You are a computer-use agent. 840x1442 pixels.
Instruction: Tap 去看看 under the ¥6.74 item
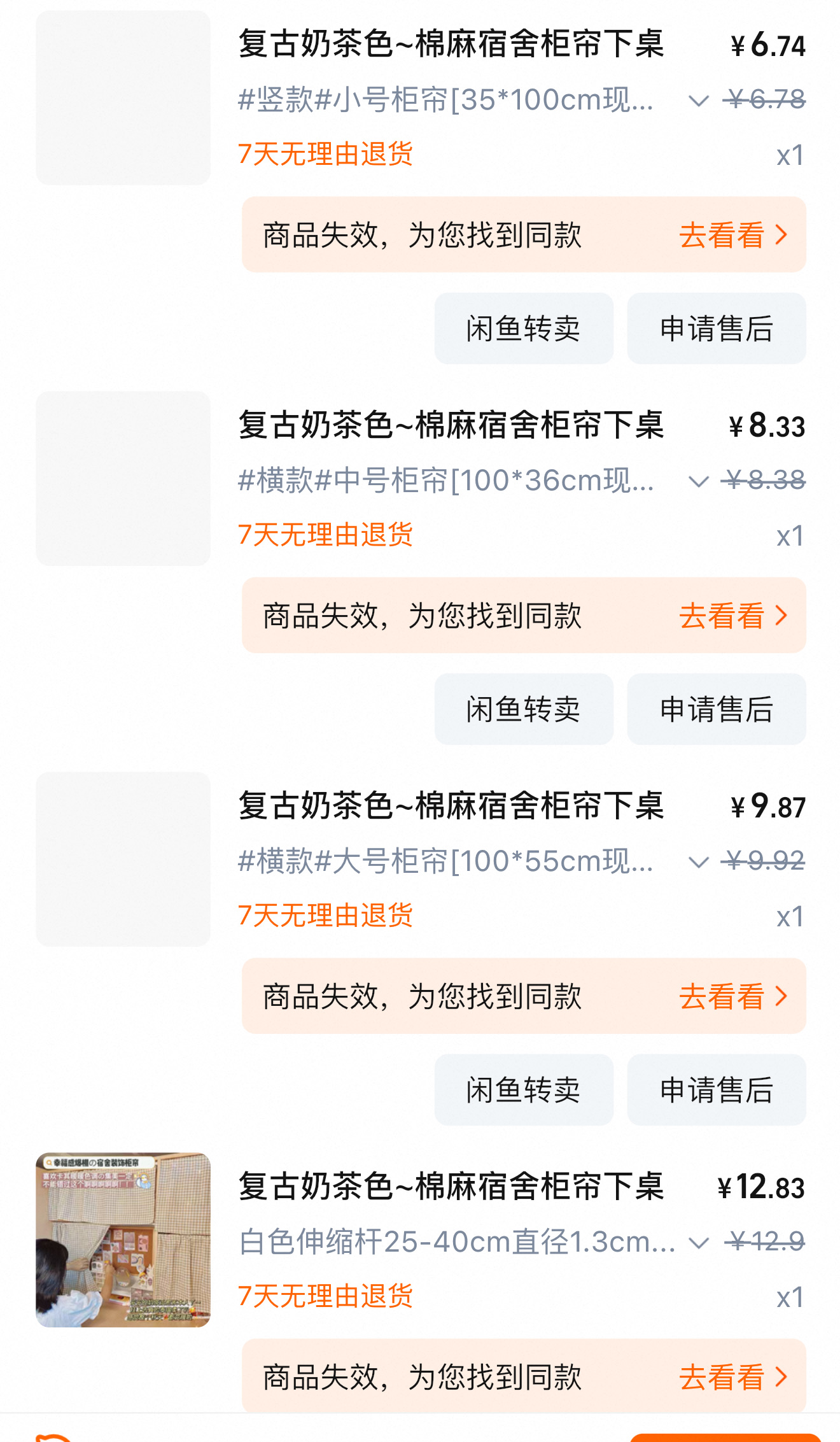pos(733,235)
